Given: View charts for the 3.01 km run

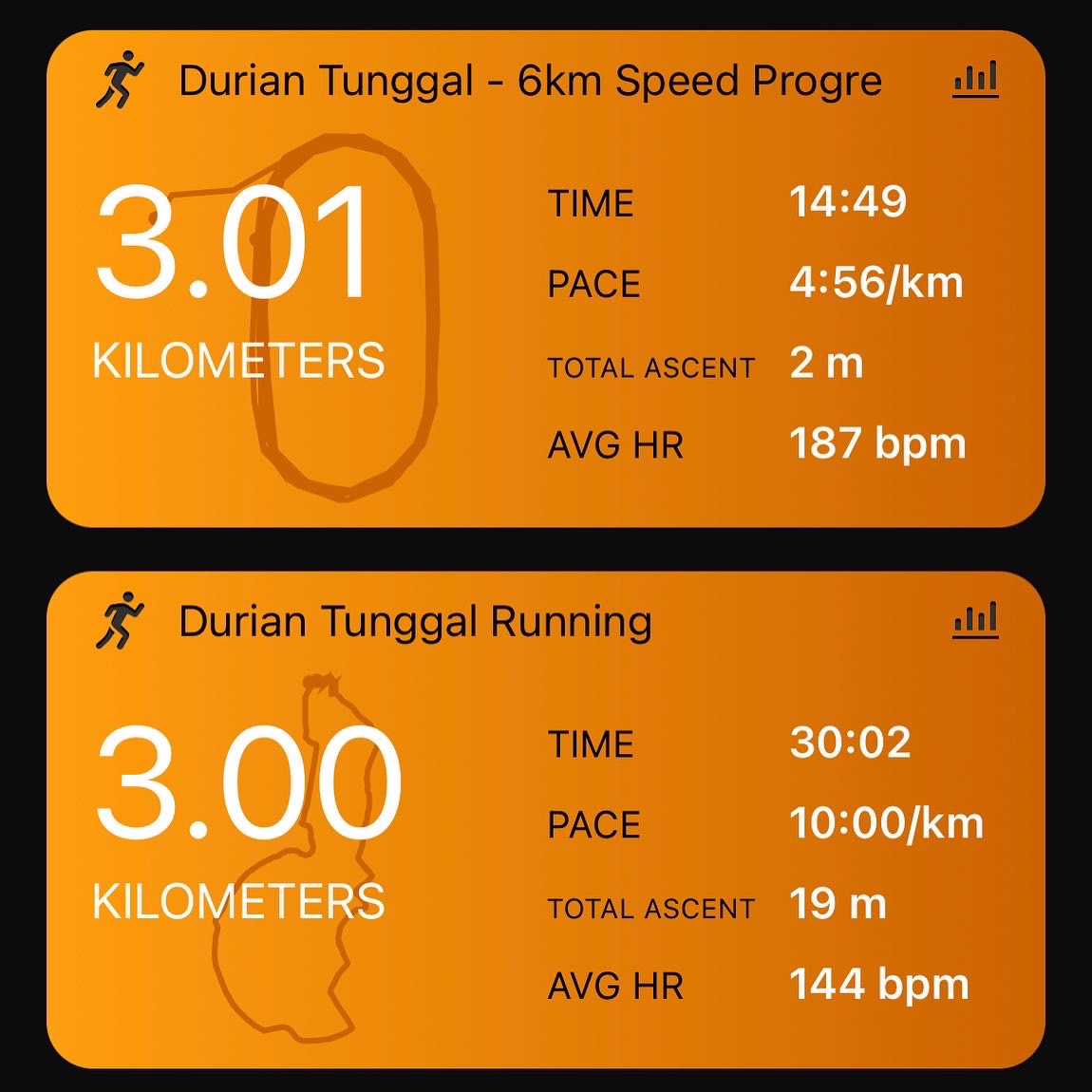Looking at the screenshot, I should click(x=975, y=79).
